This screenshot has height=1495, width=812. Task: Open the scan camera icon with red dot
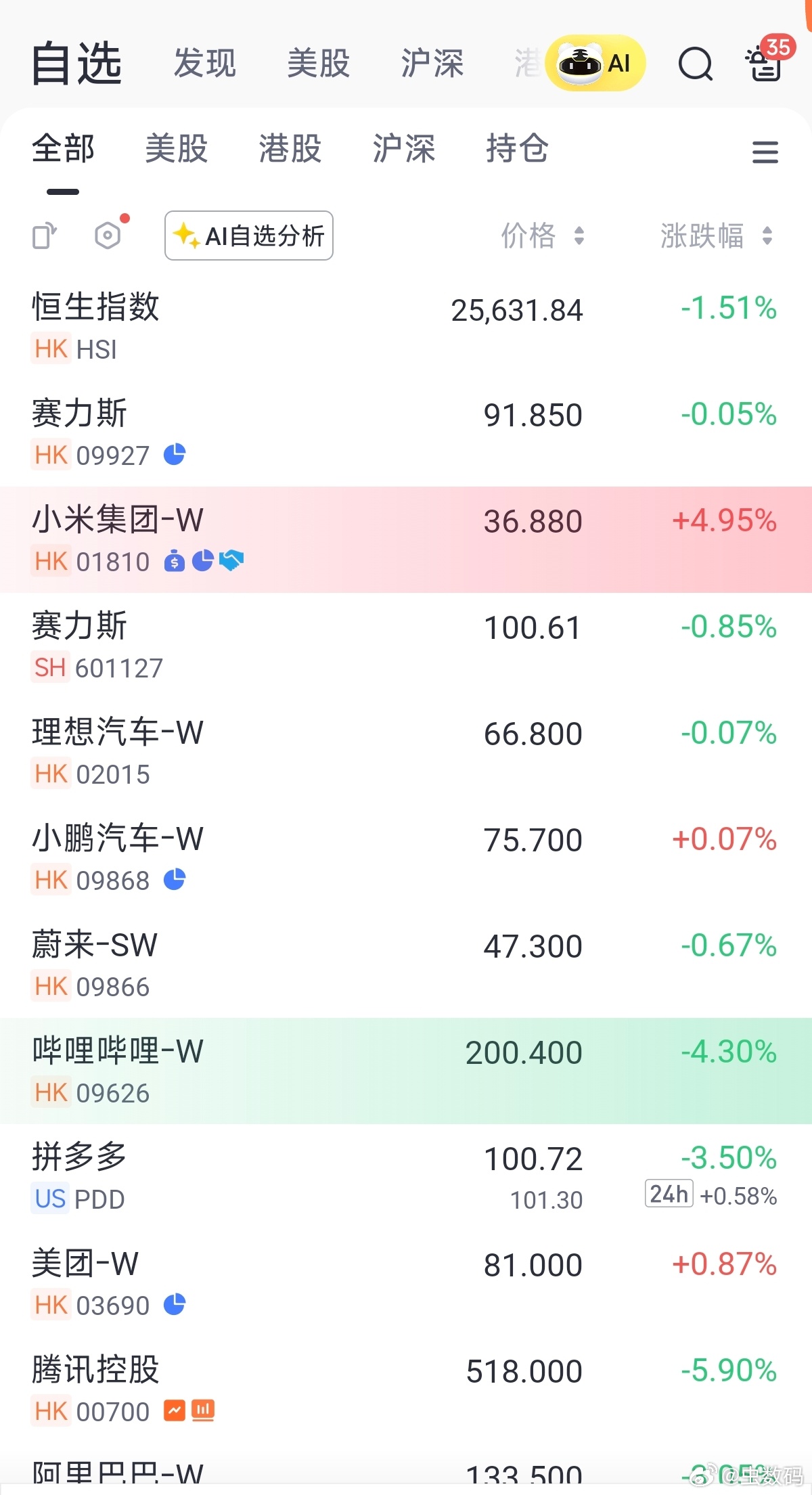click(x=107, y=236)
